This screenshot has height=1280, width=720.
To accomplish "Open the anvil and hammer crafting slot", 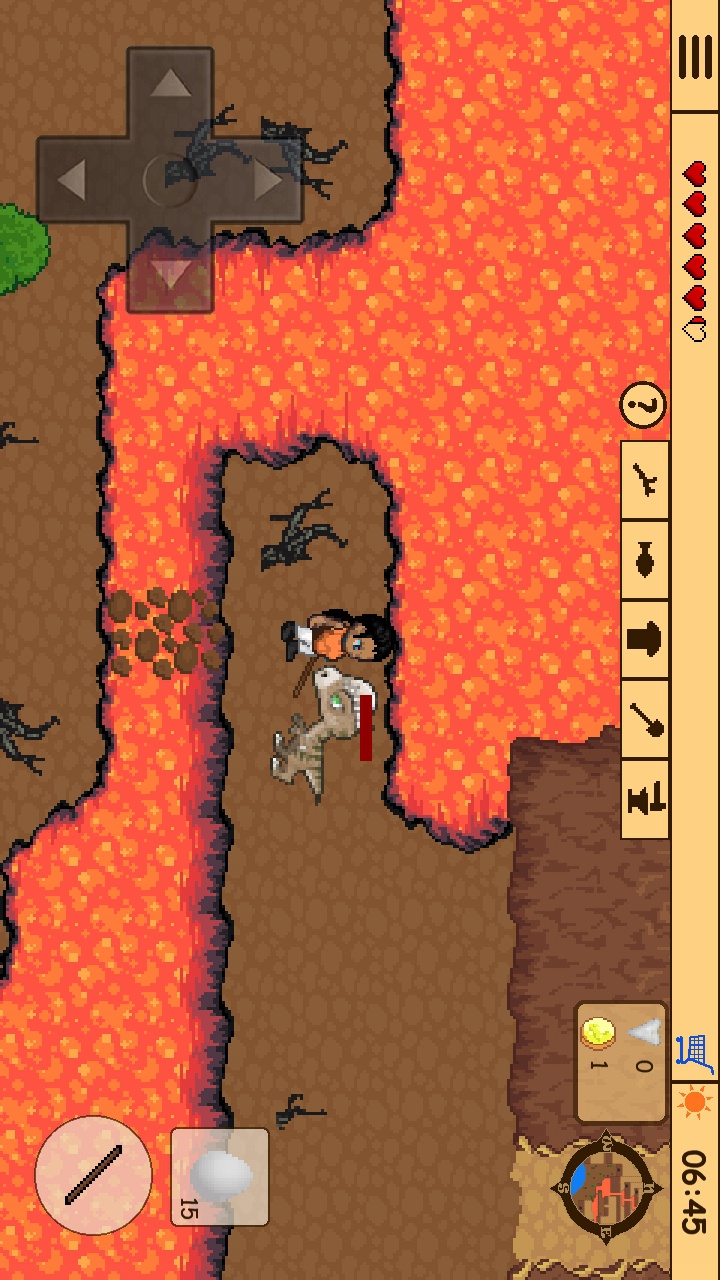I will 646,799.
